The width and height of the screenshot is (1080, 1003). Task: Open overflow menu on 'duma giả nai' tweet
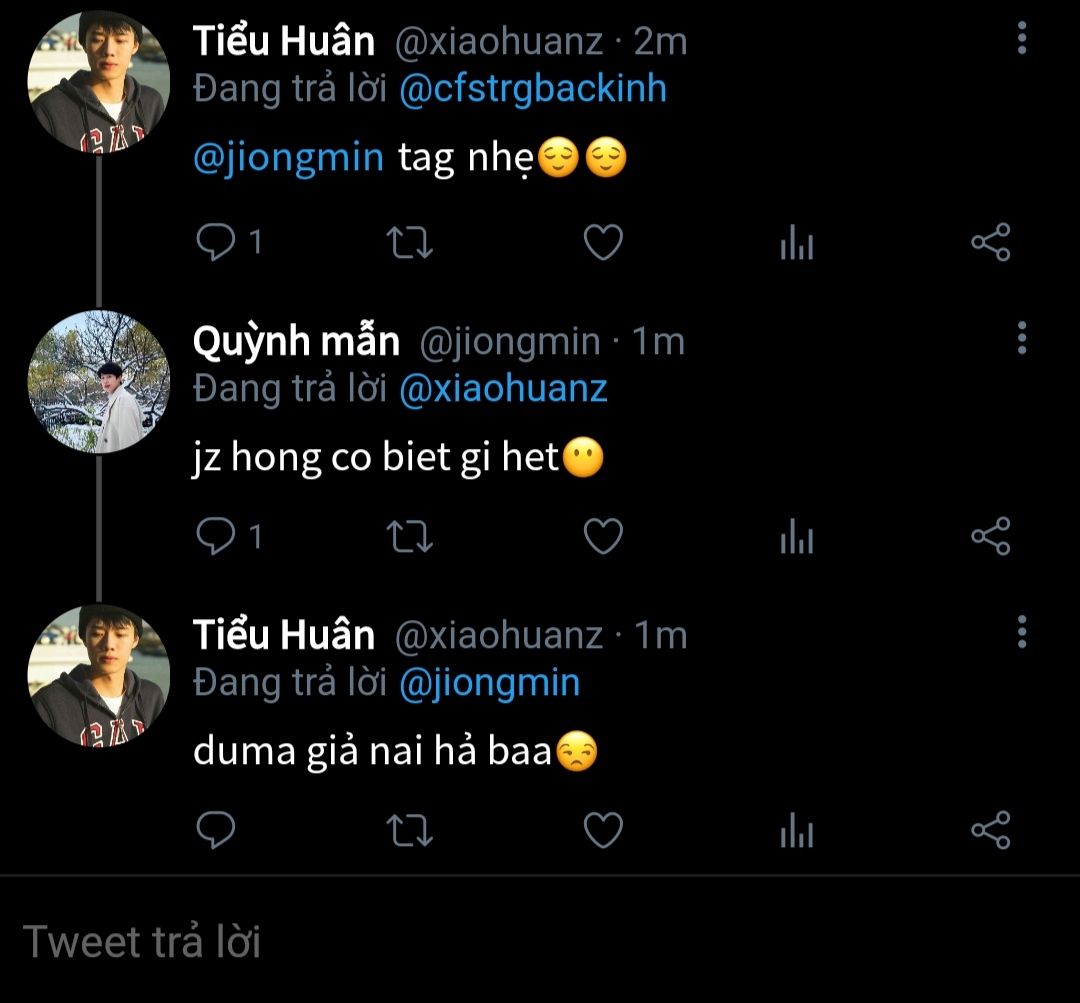1021,632
